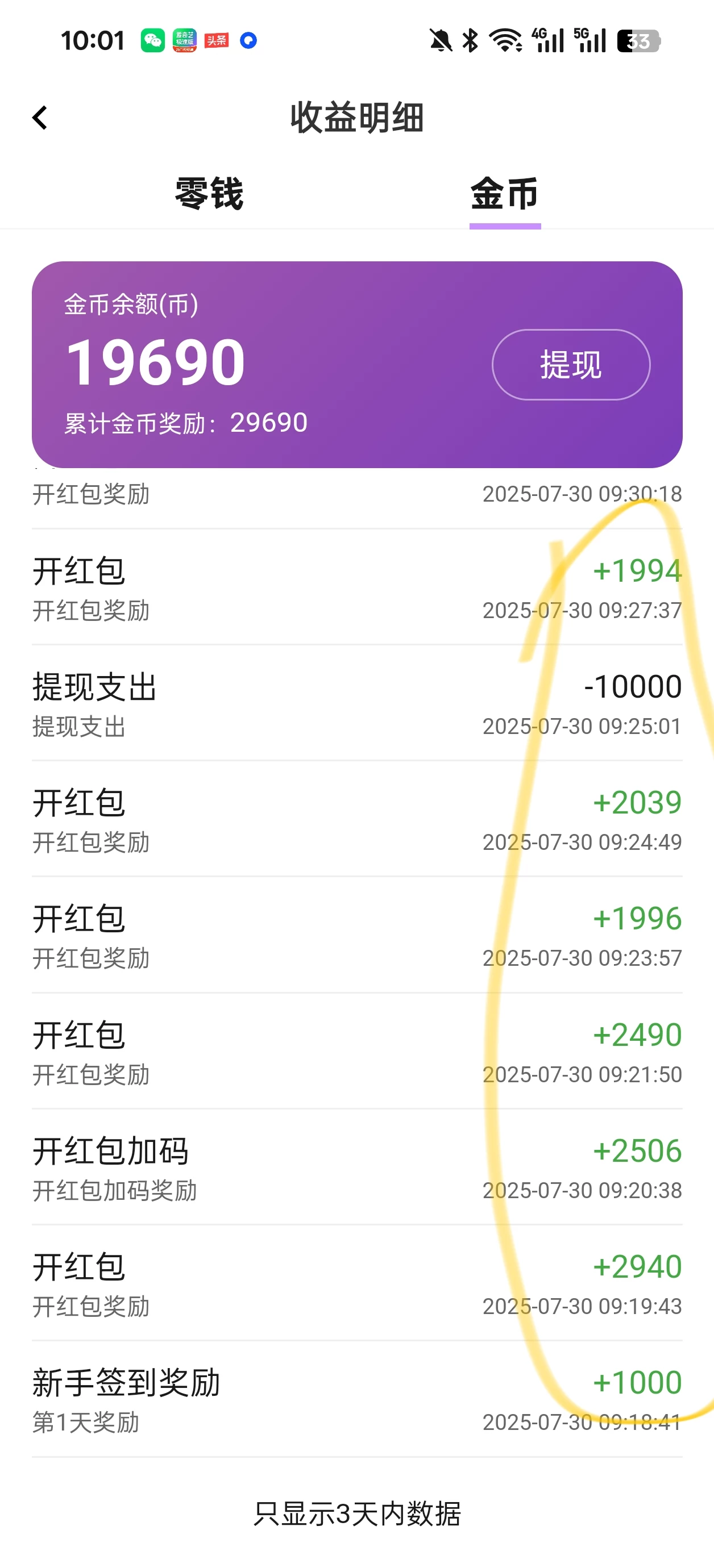This screenshot has width=714, height=1568.
Task: Tap the 10:01 clock in status bar
Action: pyautogui.click(x=93, y=40)
